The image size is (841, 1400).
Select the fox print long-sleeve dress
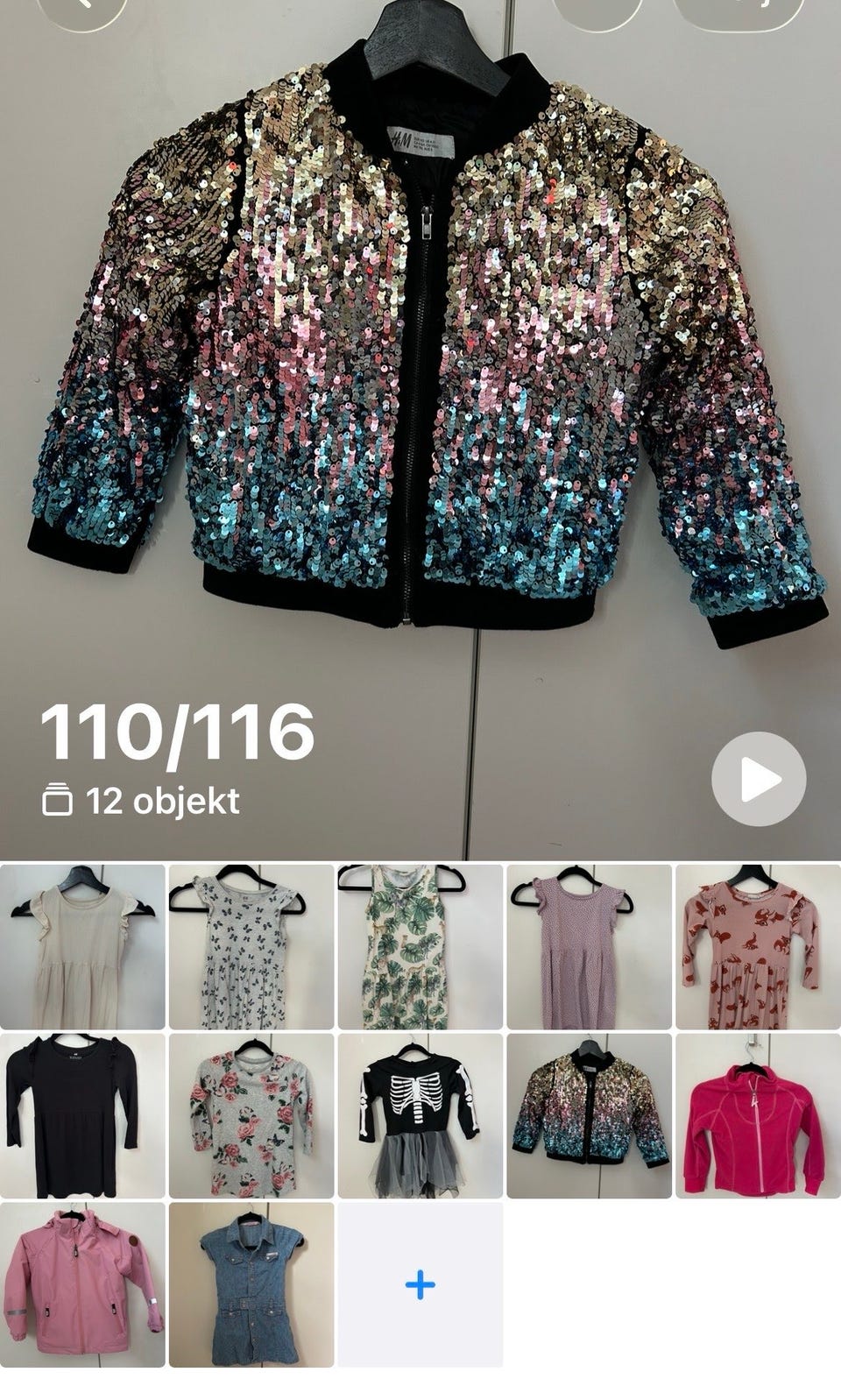pos(757,945)
